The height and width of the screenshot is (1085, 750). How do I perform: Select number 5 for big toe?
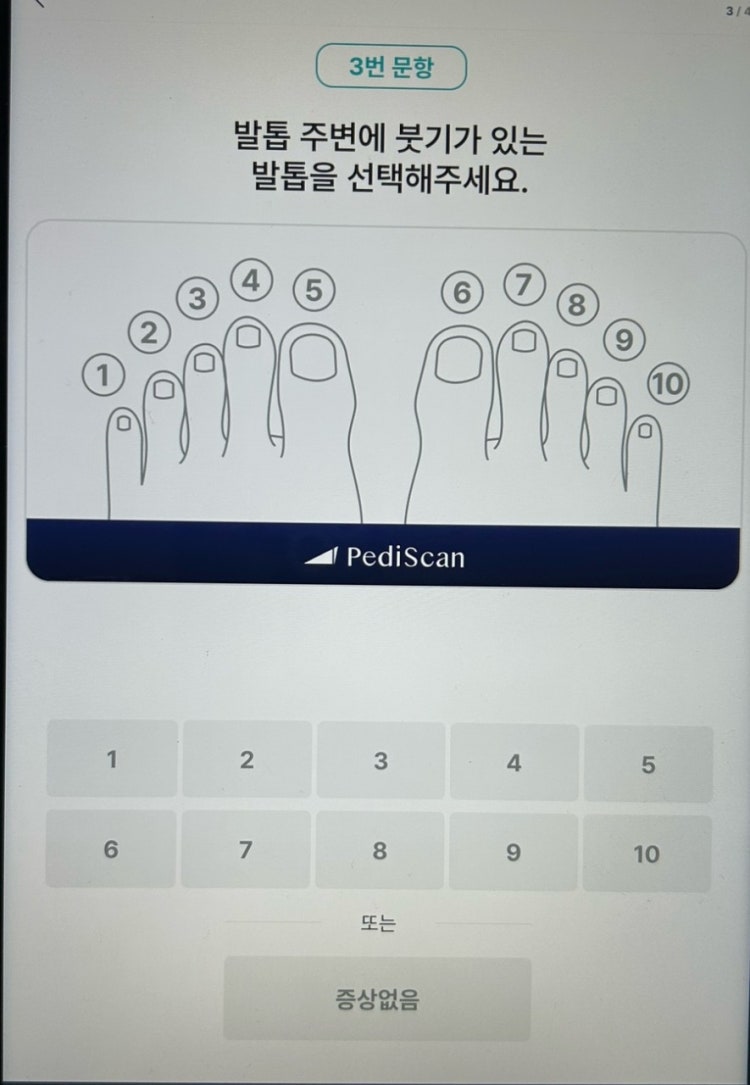pyautogui.click(x=648, y=764)
